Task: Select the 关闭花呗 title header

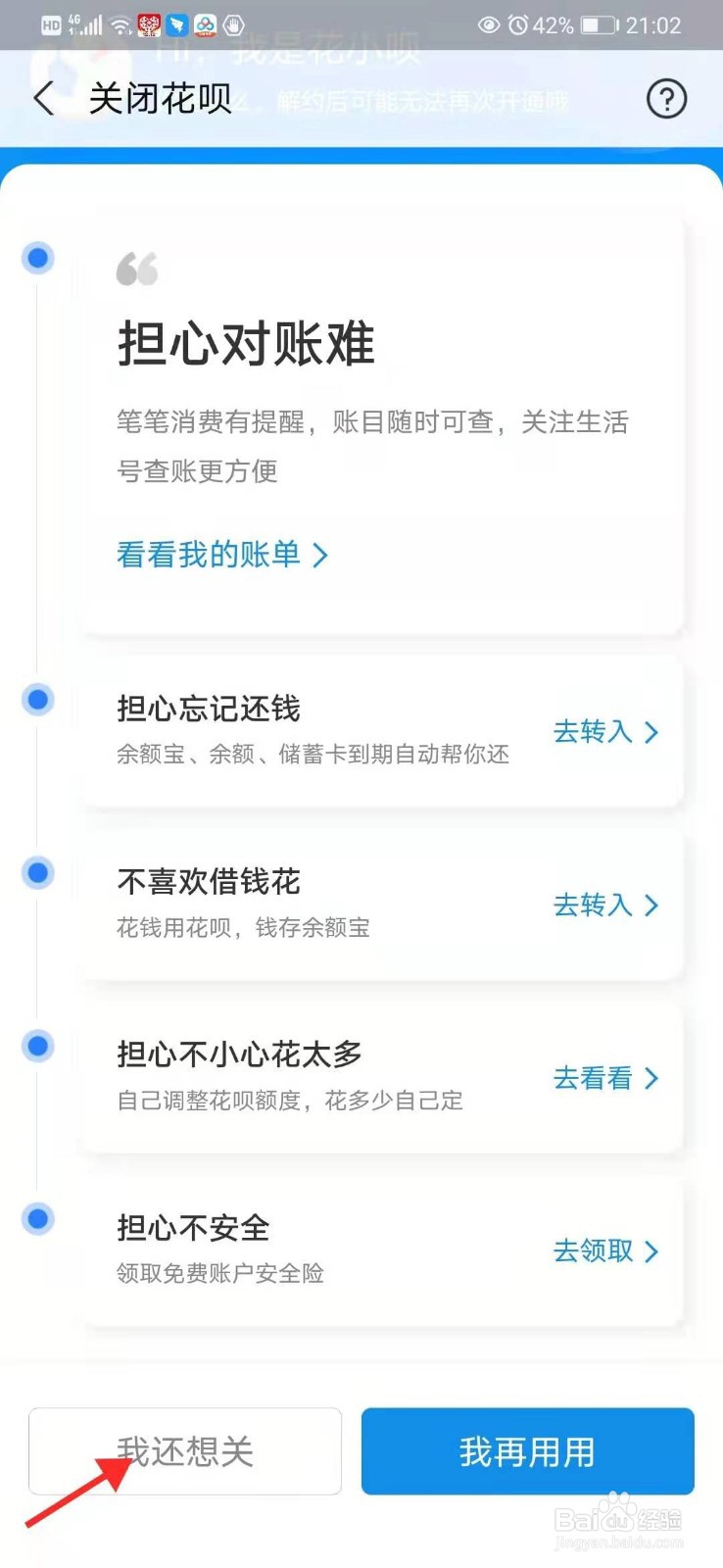Action: click(x=160, y=99)
